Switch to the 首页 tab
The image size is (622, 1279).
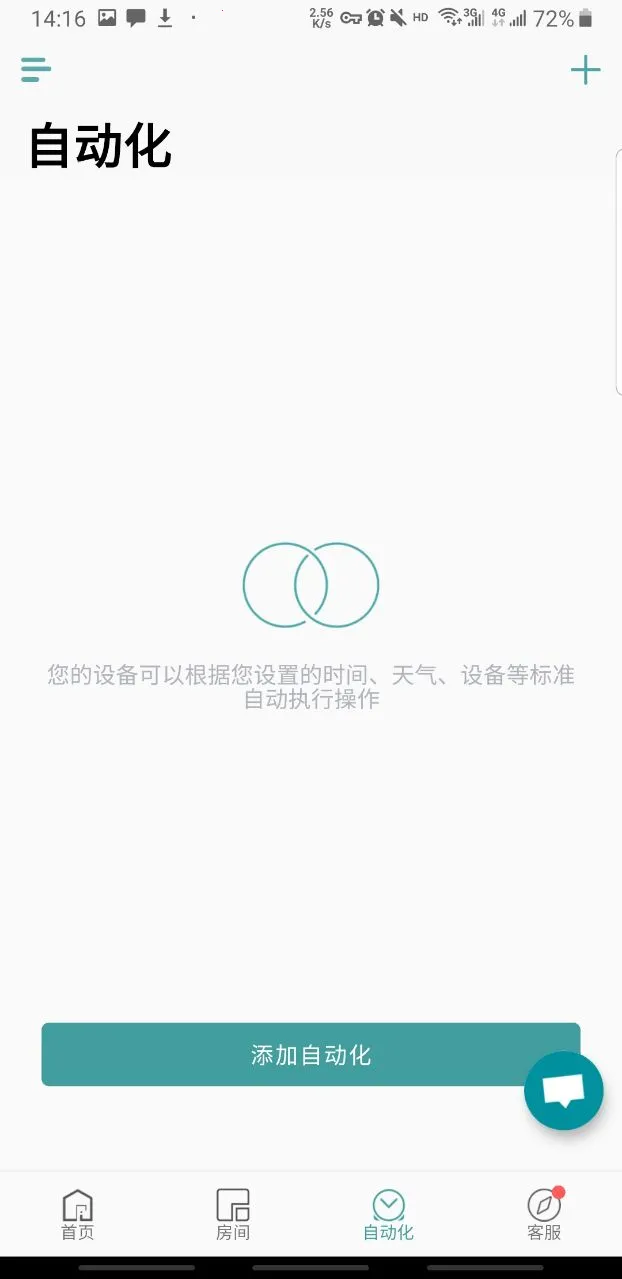point(77,1214)
